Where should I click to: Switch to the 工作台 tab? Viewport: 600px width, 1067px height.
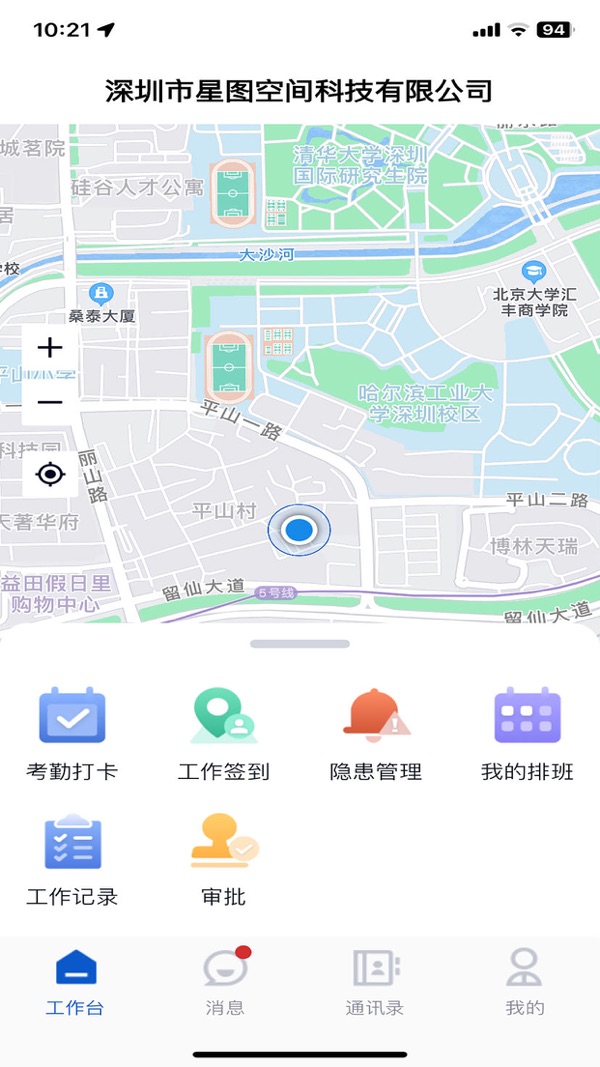(x=75, y=982)
